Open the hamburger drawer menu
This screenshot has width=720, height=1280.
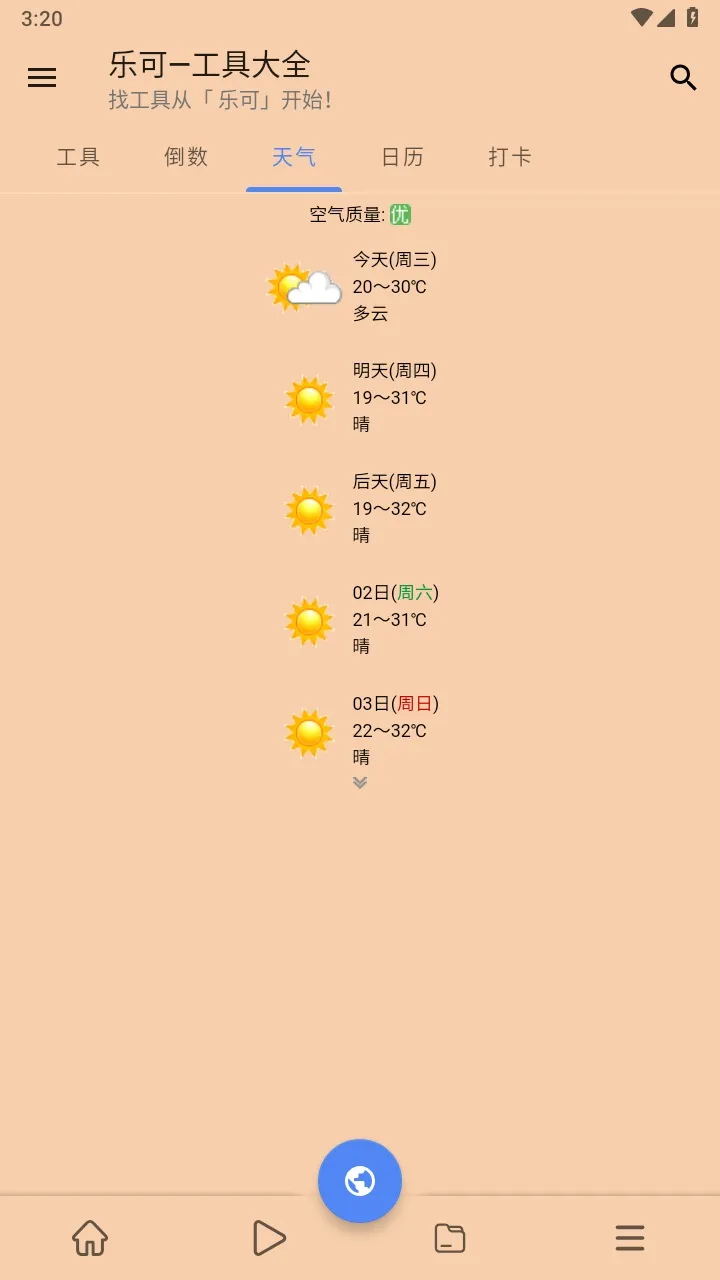click(x=42, y=77)
